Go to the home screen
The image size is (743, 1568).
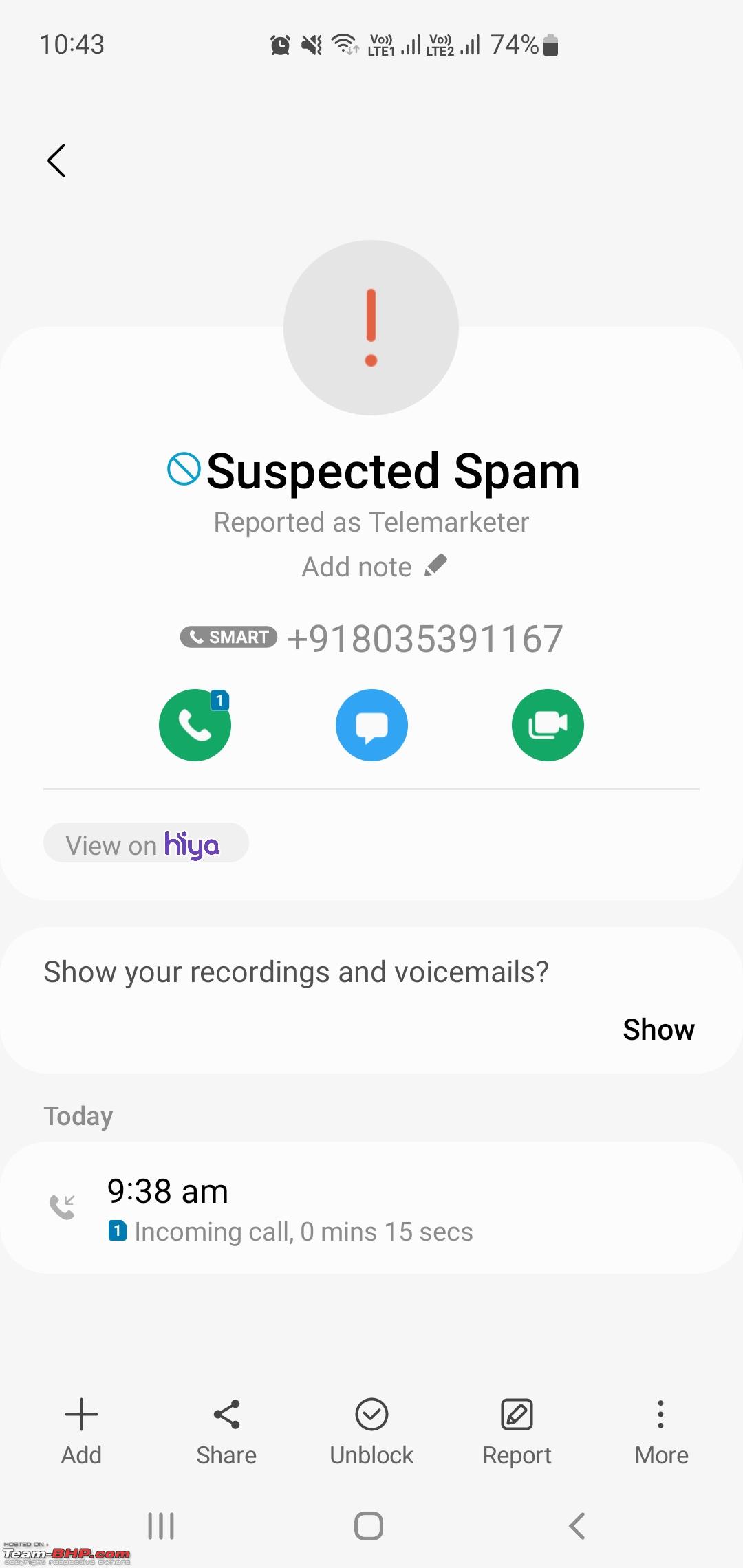pyautogui.click(x=369, y=1525)
